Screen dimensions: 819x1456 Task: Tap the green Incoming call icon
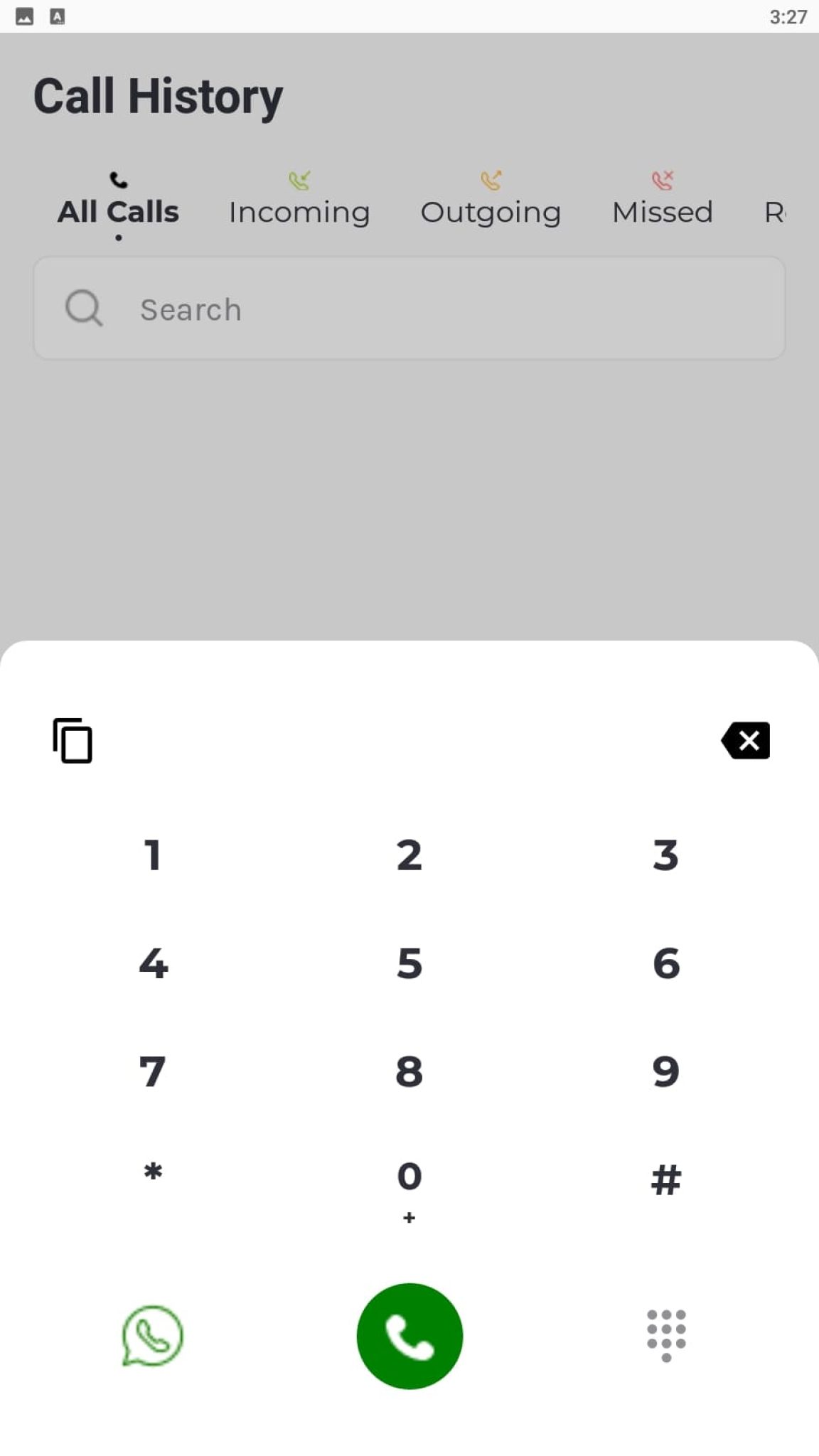pos(299,179)
